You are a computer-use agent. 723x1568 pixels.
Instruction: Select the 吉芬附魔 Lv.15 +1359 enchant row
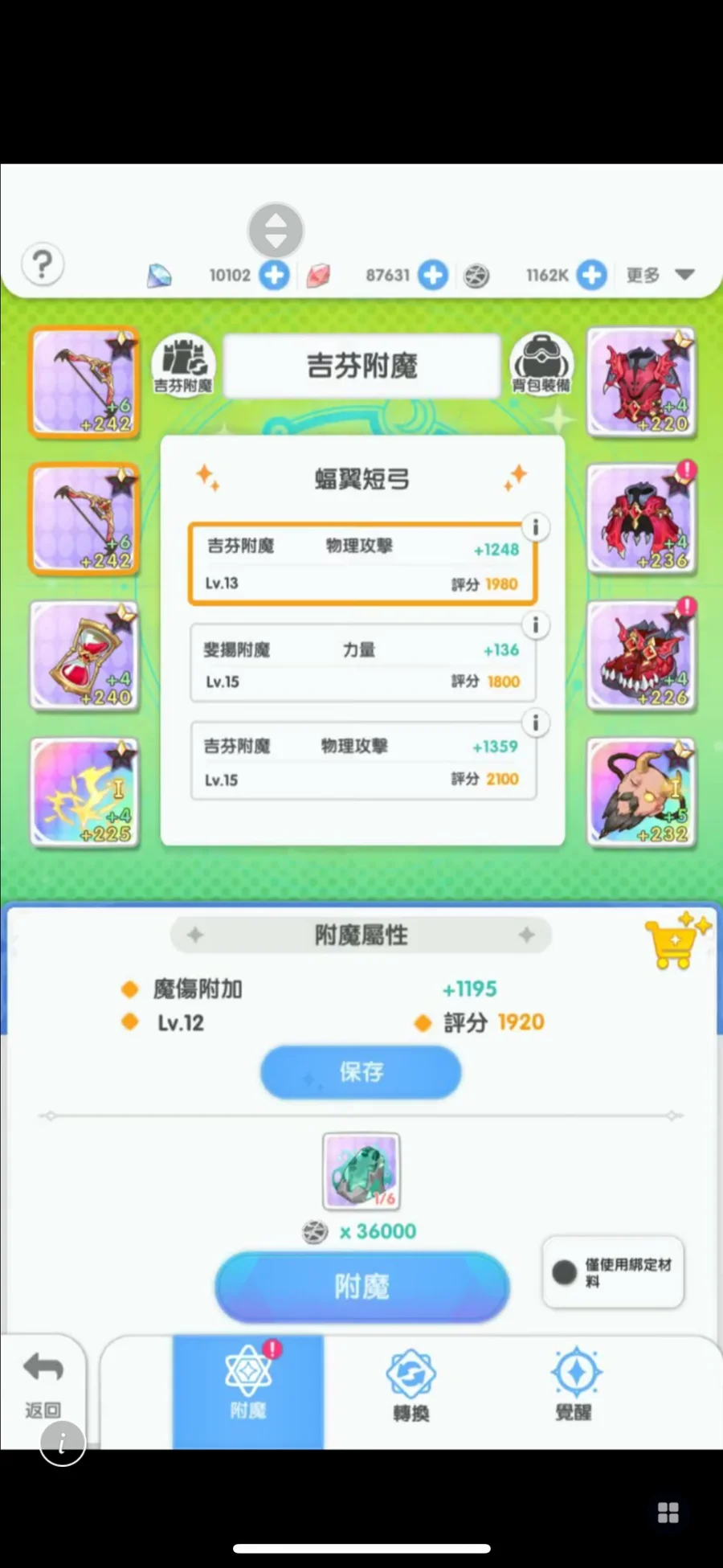(x=362, y=761)
